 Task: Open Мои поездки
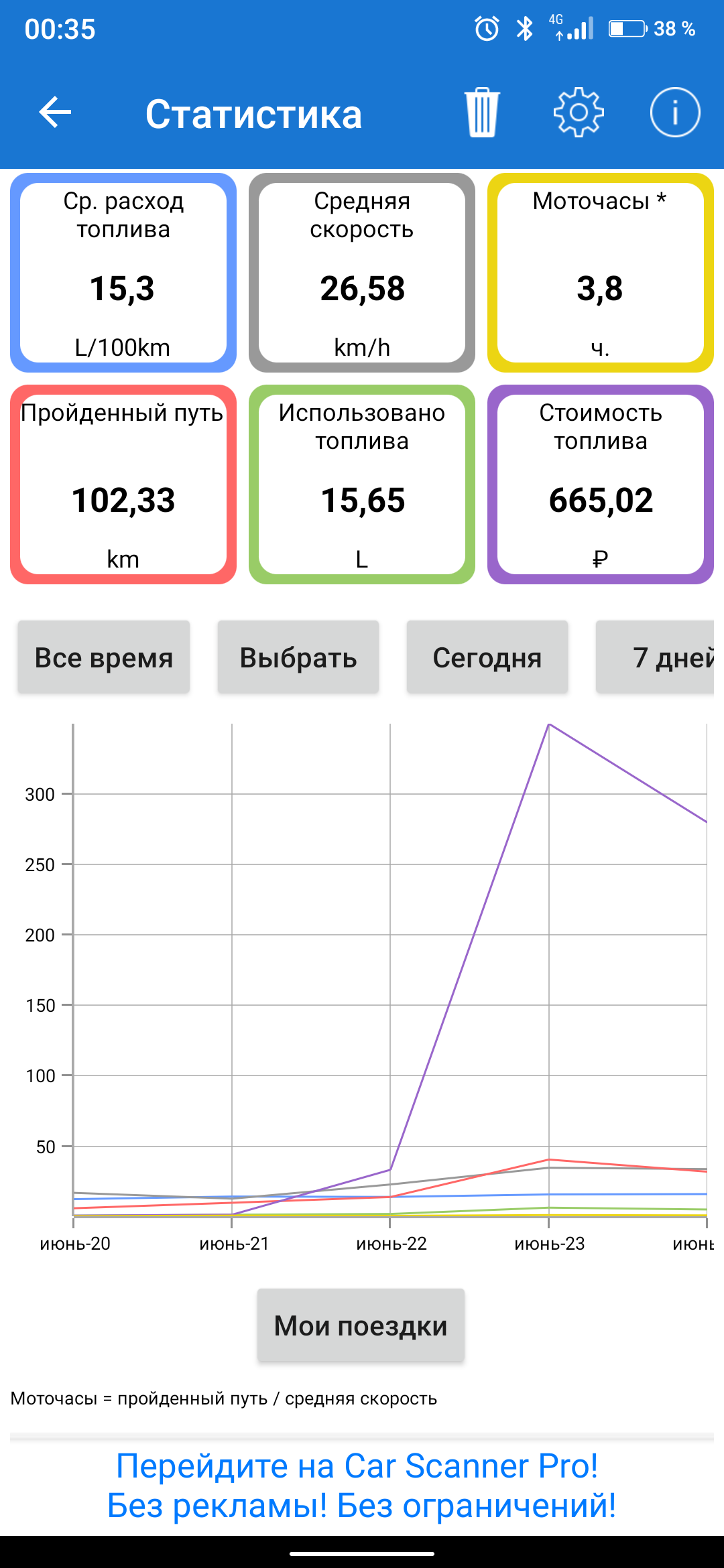[x=361, y=1325]
